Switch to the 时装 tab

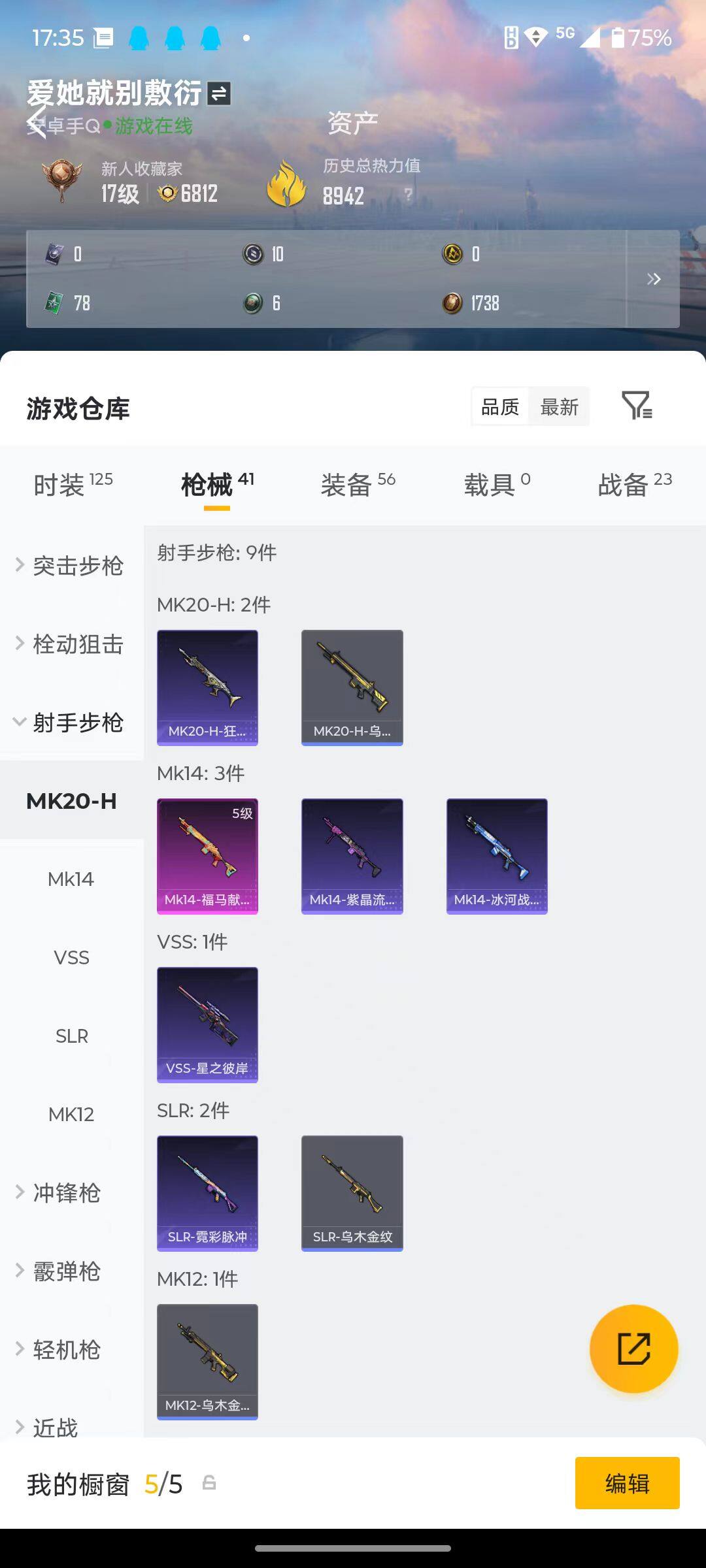pyautogui.click(x=73, y=485)
